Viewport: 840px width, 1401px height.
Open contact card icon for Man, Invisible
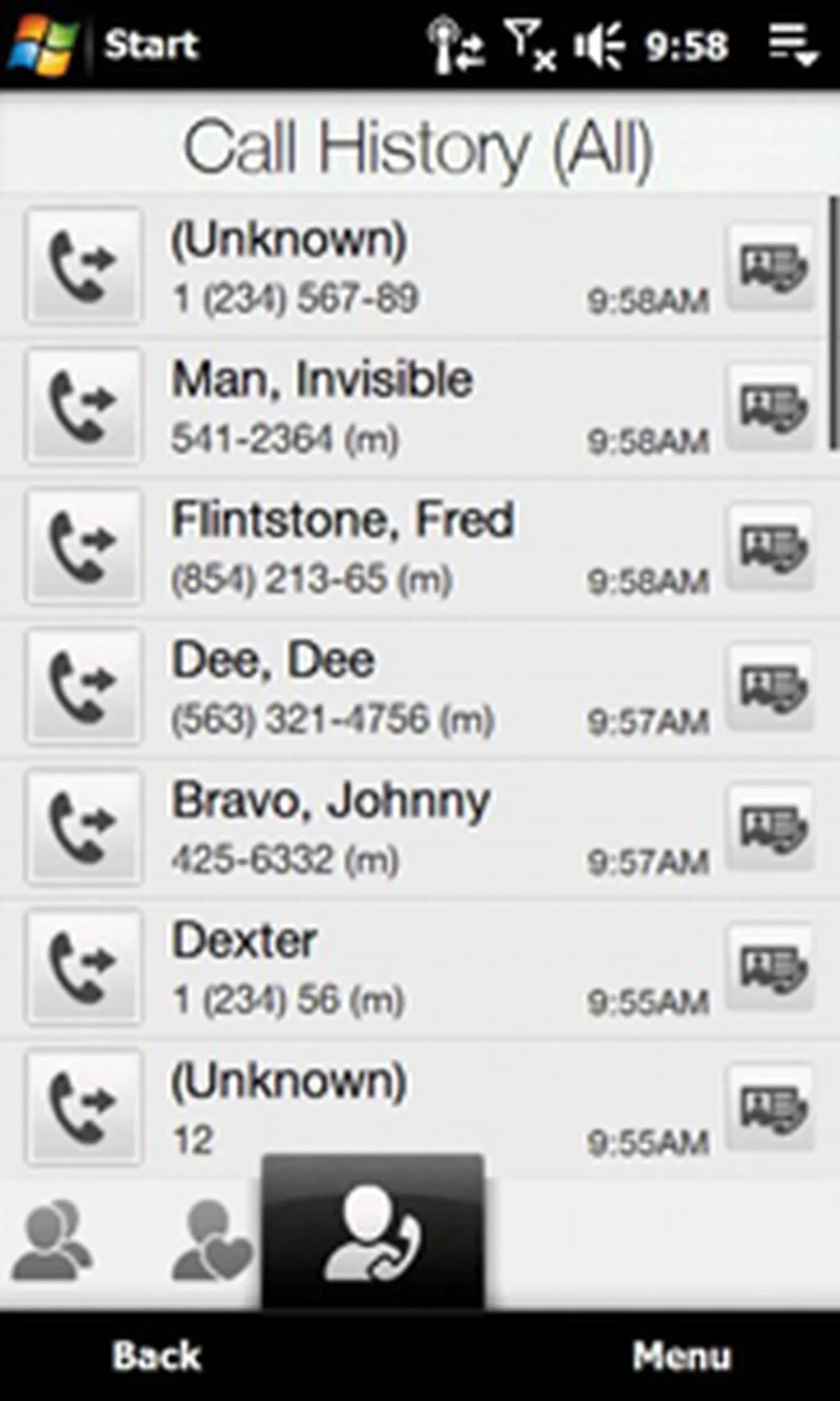pos(772,408)
